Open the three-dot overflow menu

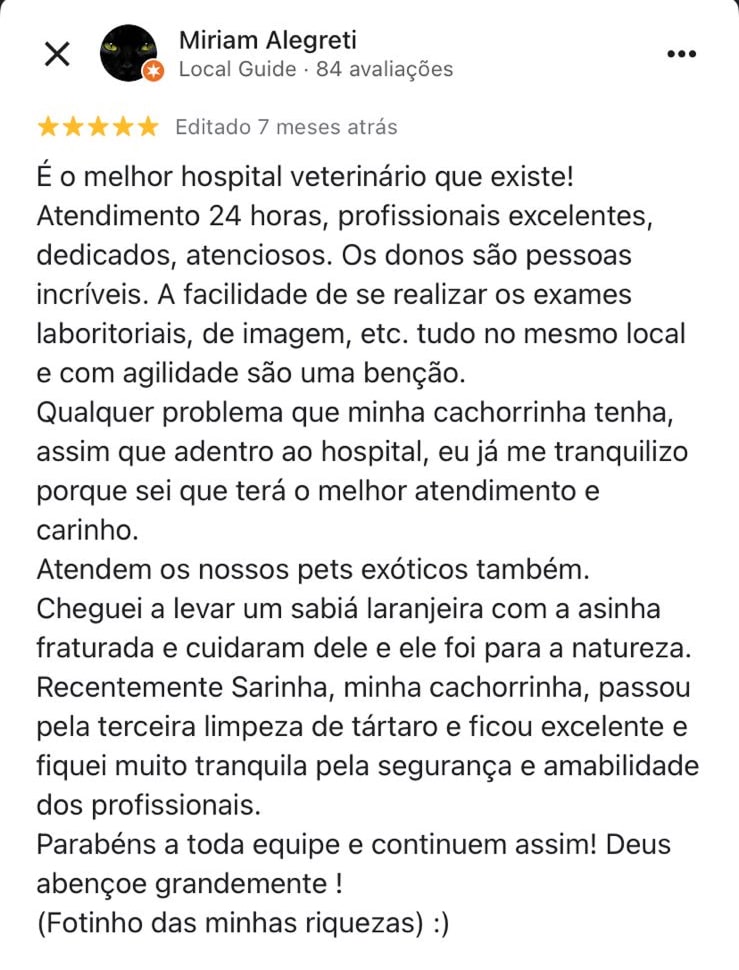pos(681,54)
